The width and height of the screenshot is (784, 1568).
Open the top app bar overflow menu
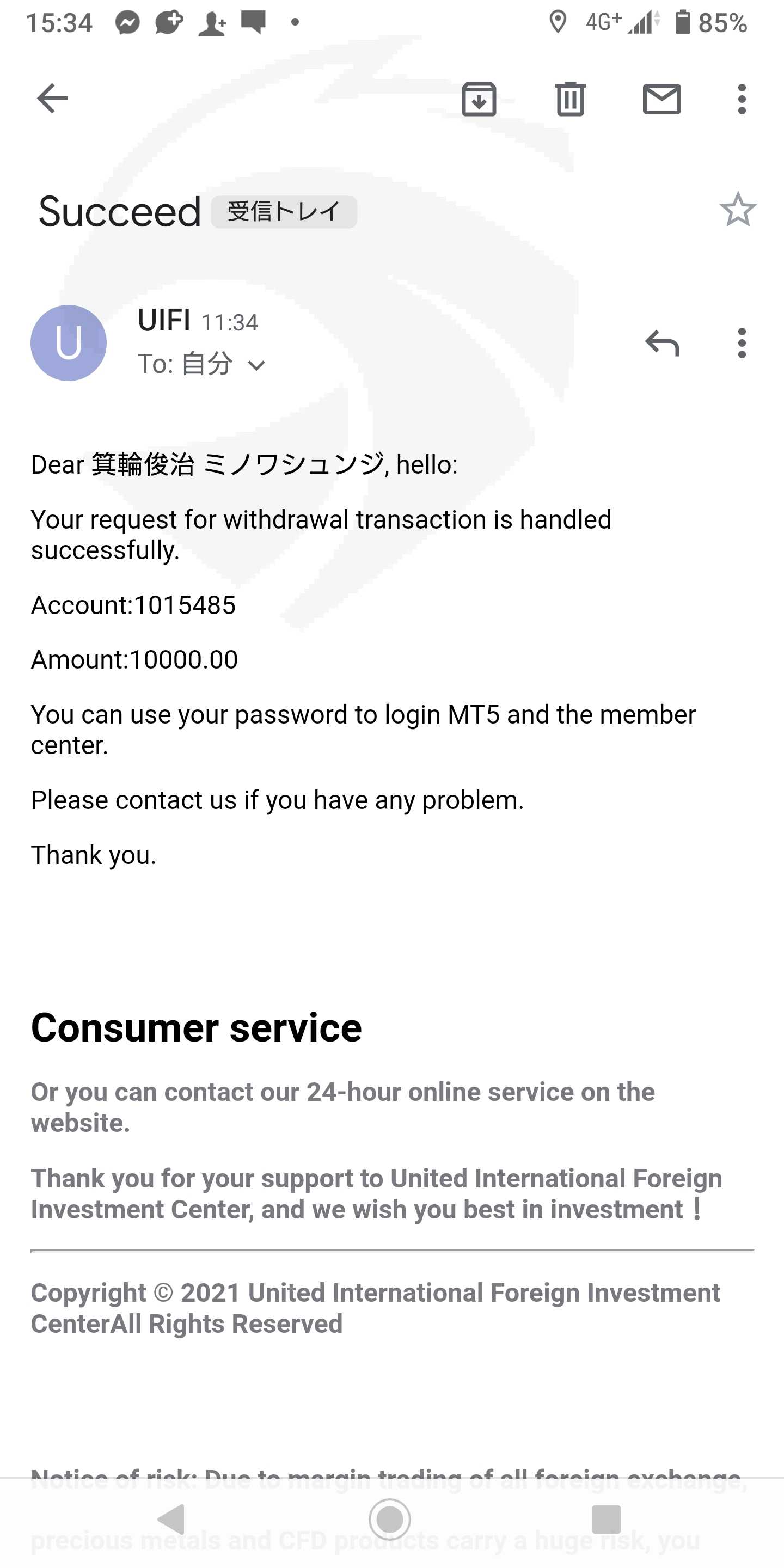pyautogui.click(x=742, y=99)
